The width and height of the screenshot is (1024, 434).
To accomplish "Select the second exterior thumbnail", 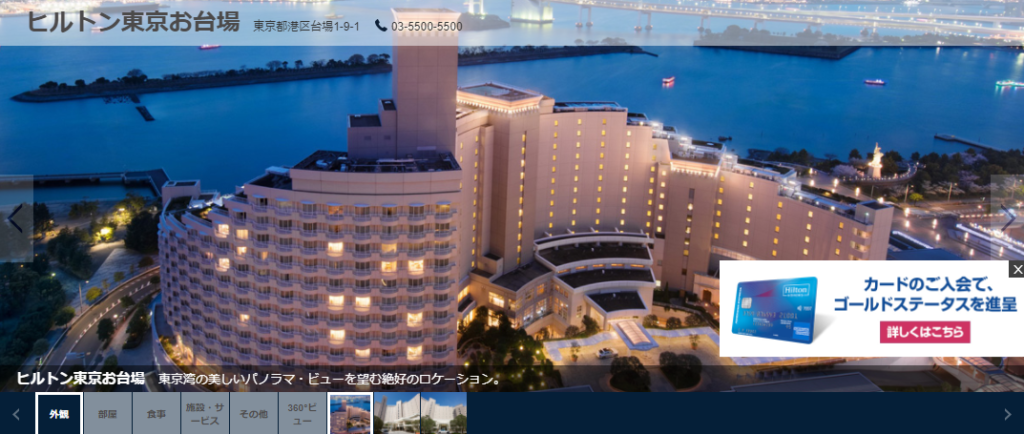I will pyautogui.click(x=397, y=413).
